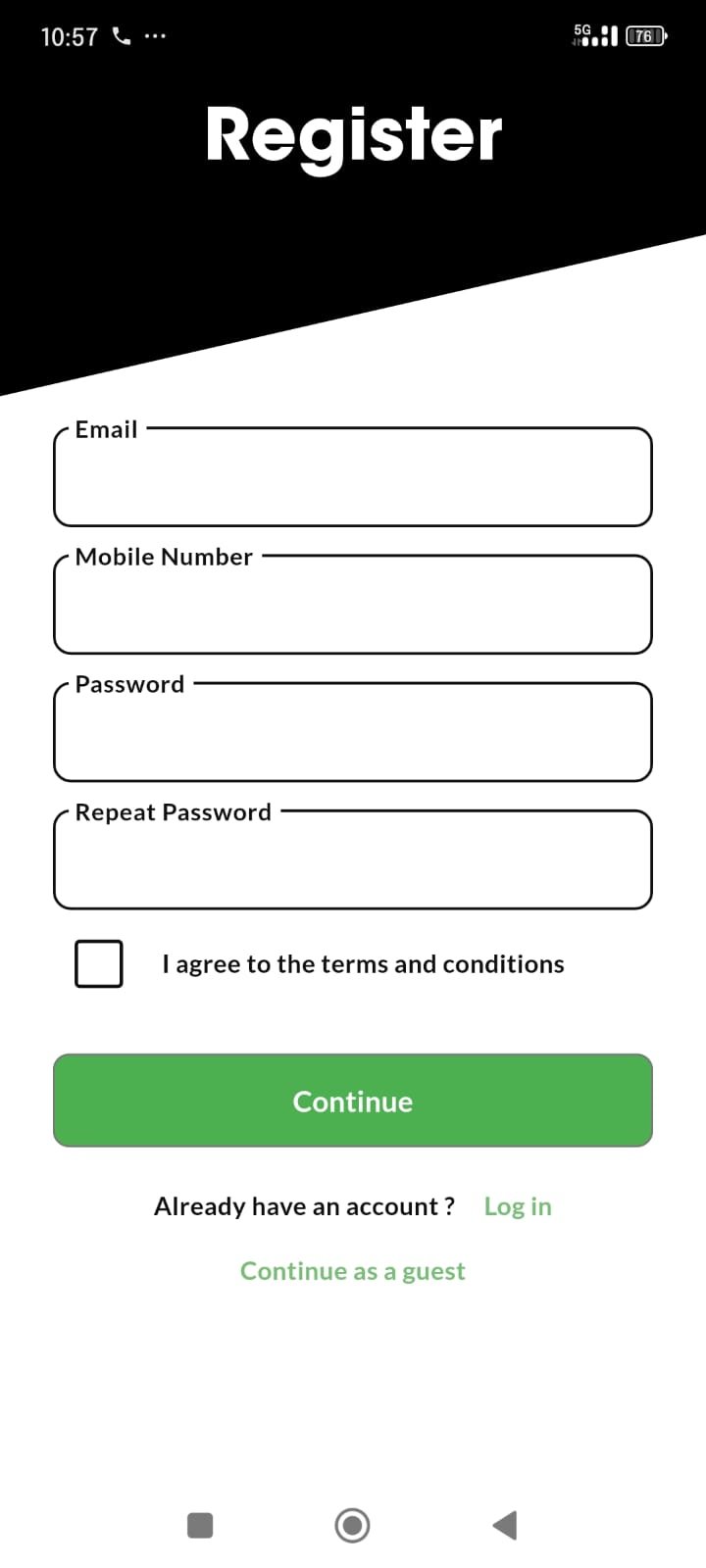The image size is (706, 1568).
Task: Return to the home screen
Action: (352, 1525)
